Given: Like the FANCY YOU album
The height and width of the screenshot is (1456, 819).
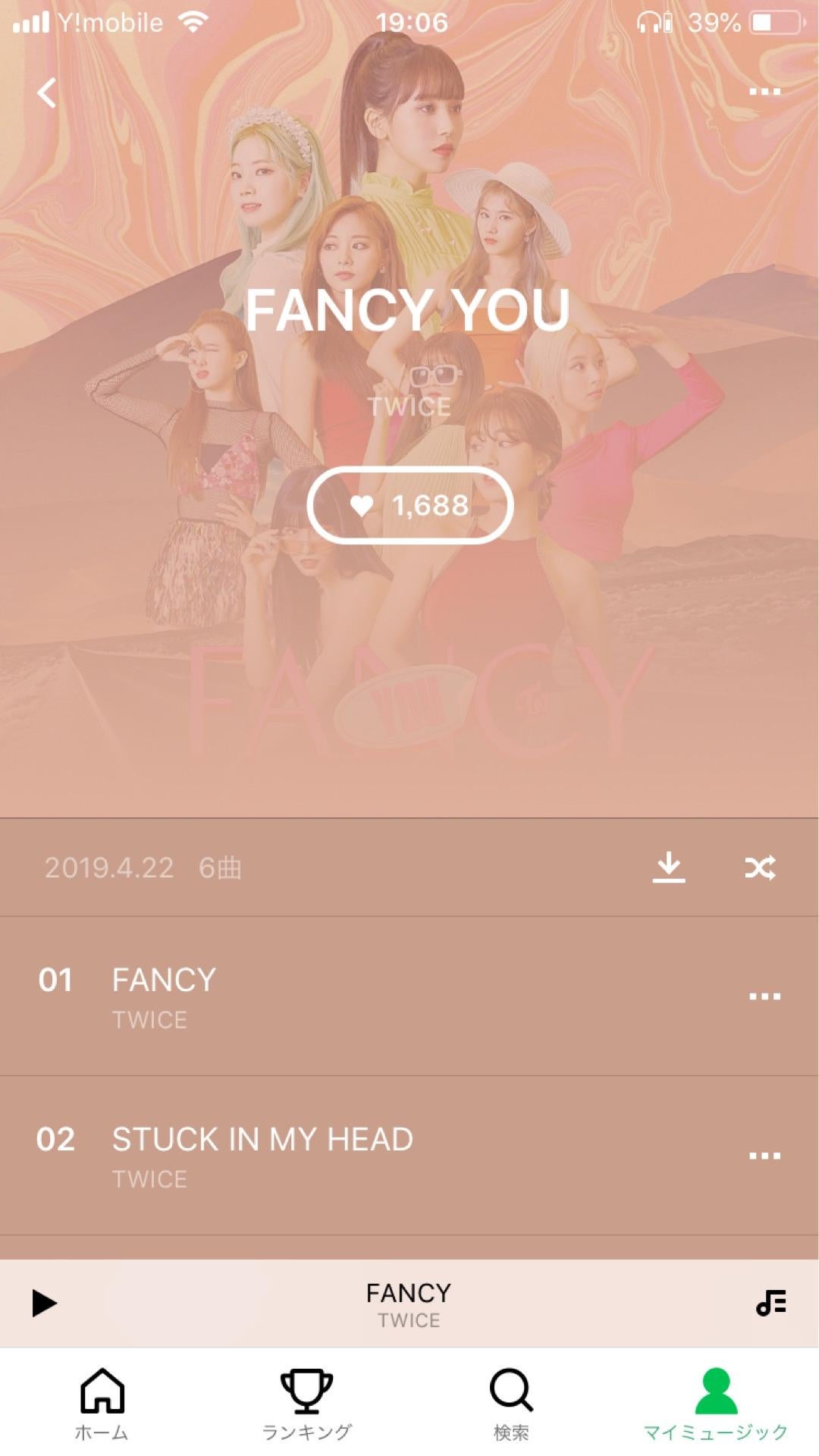Looking at the screenshot, I should [x=409, y=505].
